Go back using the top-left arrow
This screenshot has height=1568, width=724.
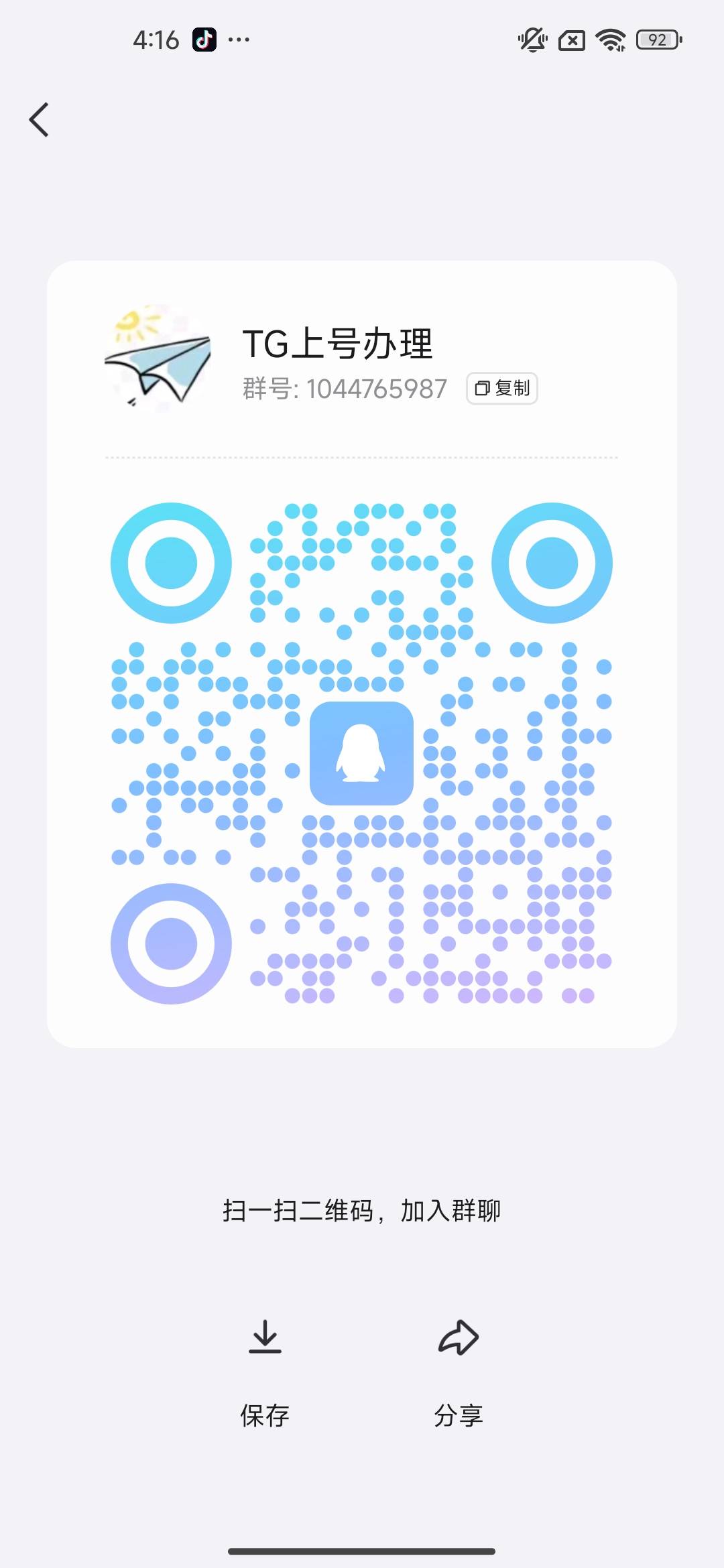[40, 120]
